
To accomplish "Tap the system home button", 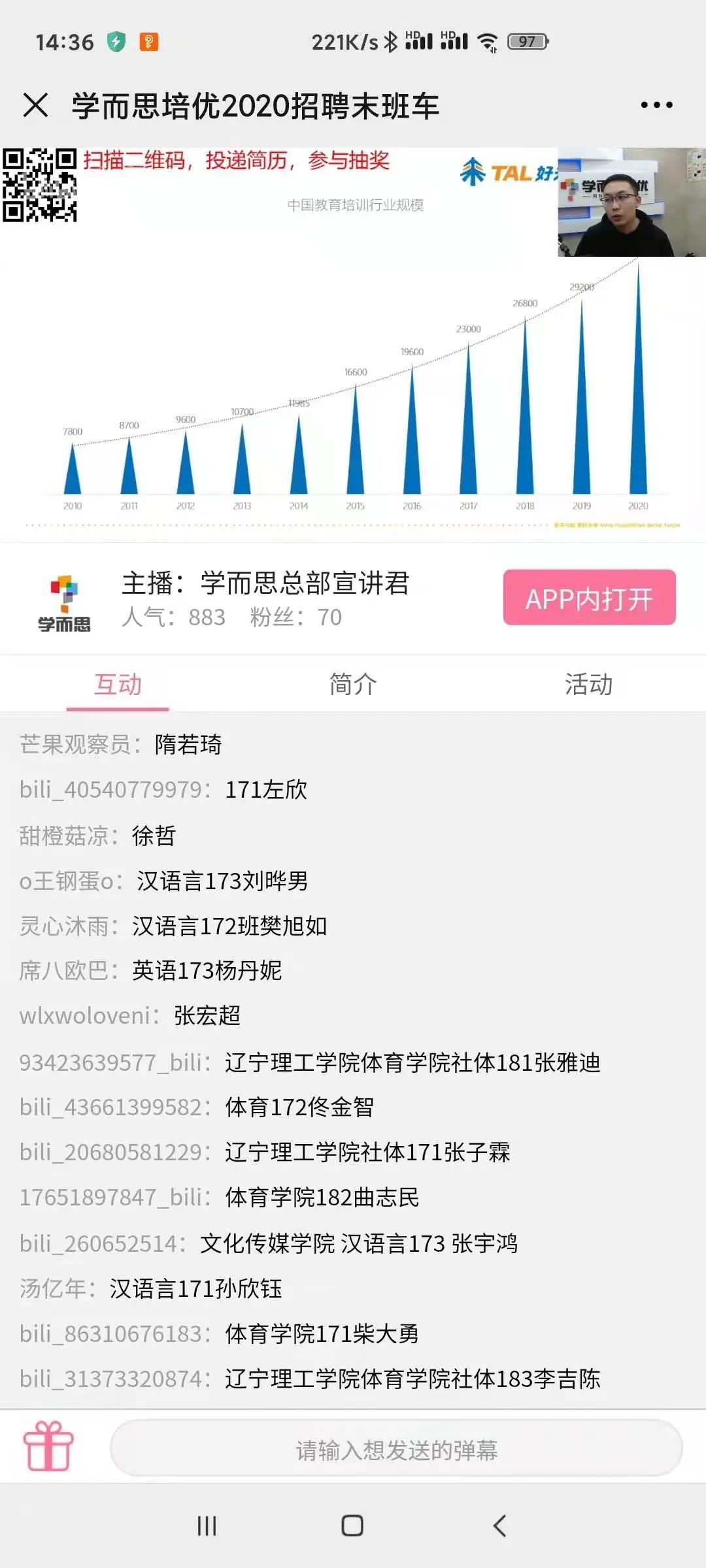I will tap(352, 1526).
